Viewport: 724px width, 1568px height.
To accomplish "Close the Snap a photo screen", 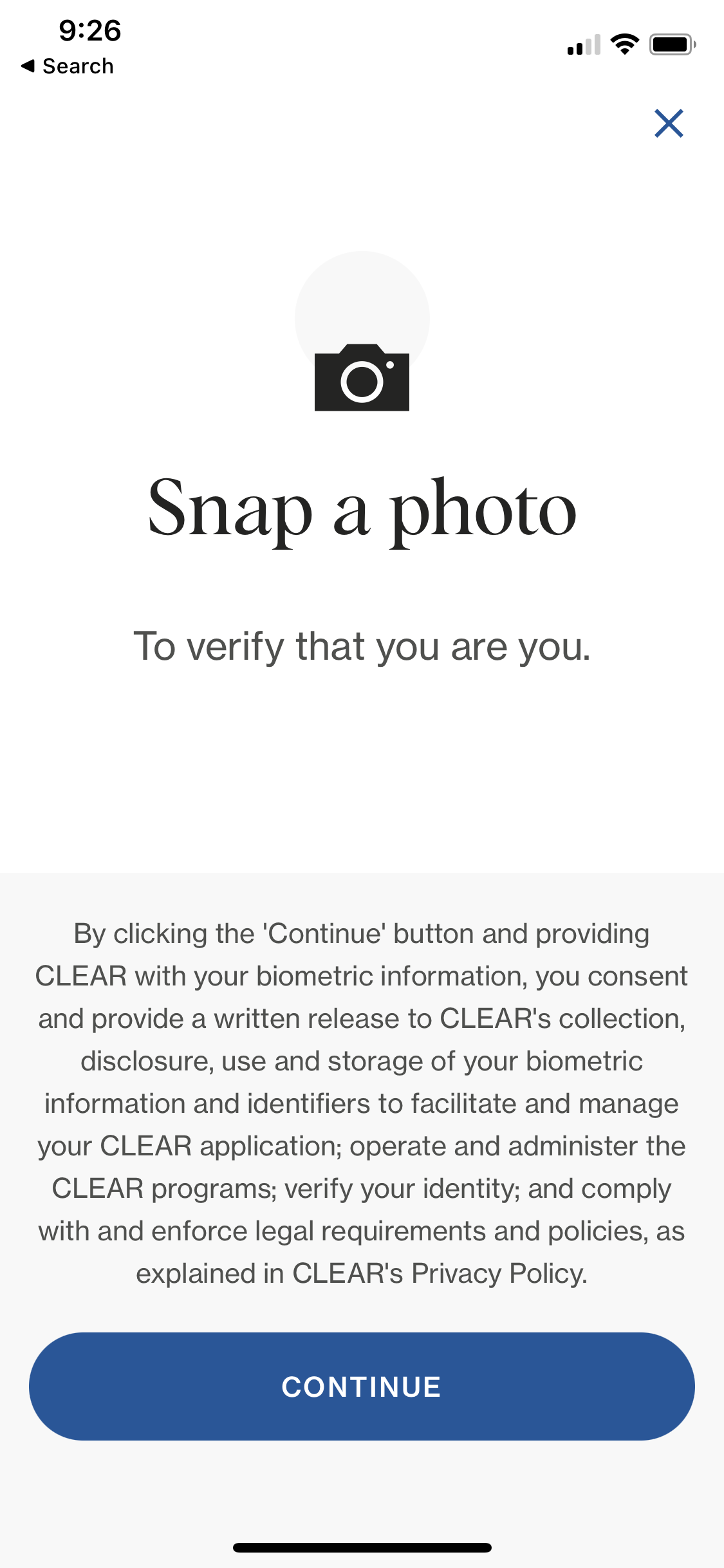I will pos(669,123).
